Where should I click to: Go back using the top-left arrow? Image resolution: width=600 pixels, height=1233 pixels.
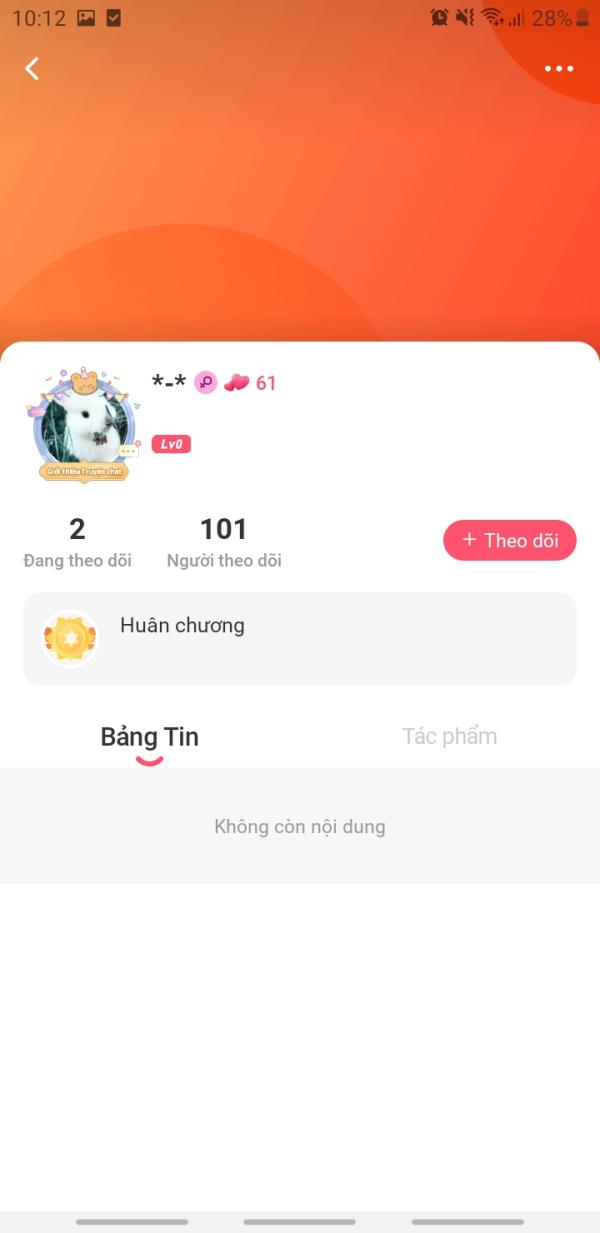pos(32,68)
